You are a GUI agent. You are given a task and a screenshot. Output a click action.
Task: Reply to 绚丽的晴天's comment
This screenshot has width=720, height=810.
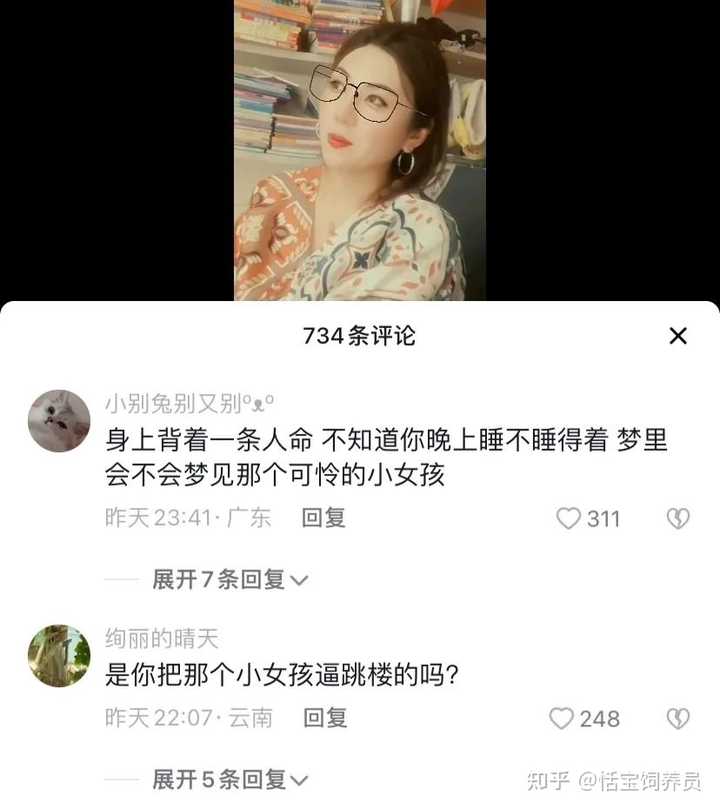tap(325, 718)
